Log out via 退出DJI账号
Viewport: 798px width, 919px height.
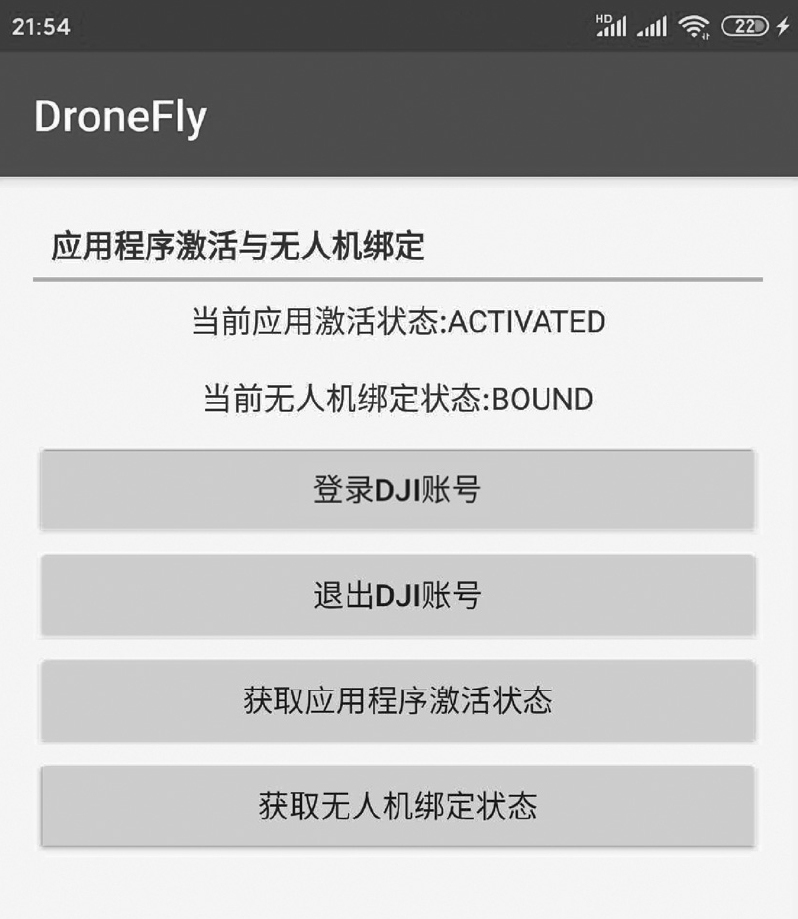[x=397, y=595]
